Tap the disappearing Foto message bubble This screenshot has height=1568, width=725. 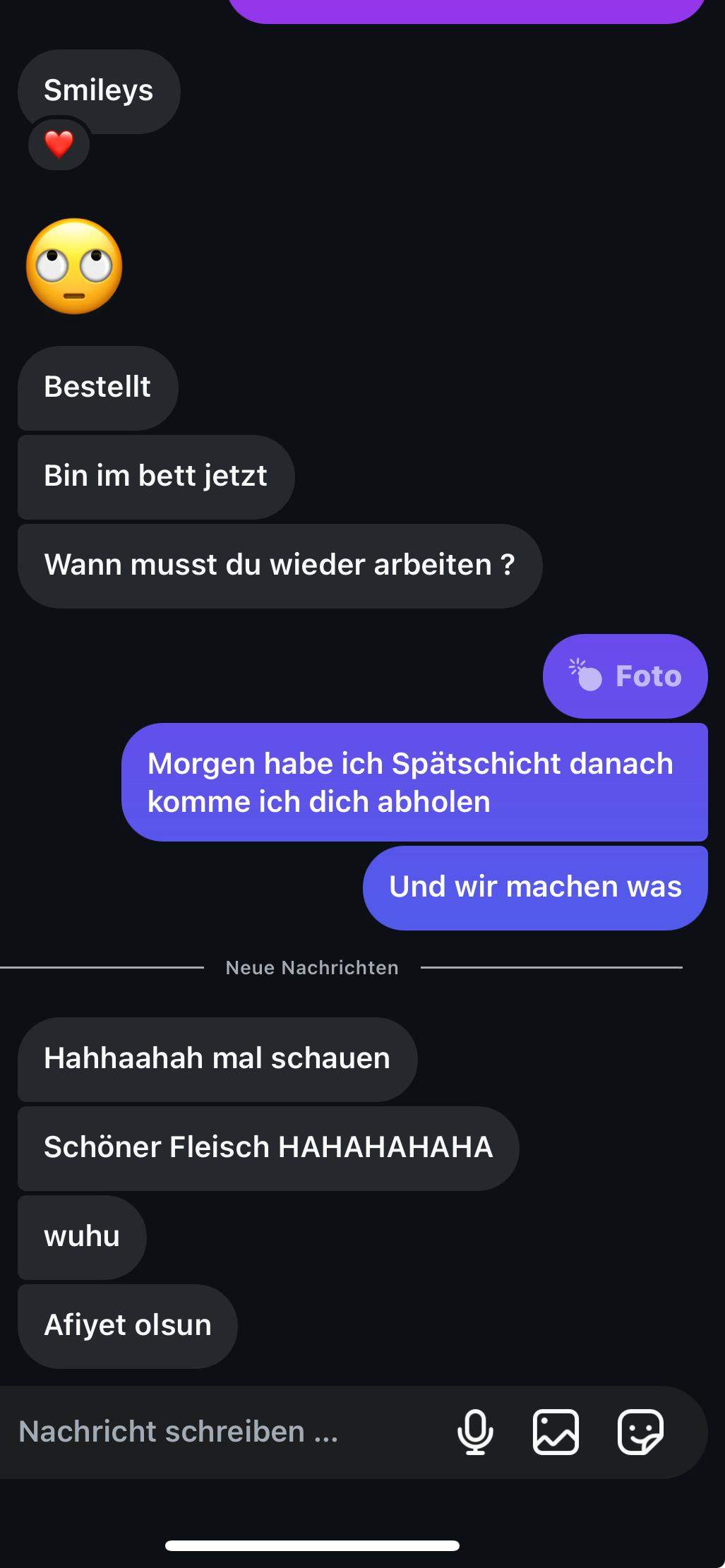coord(625,676)
